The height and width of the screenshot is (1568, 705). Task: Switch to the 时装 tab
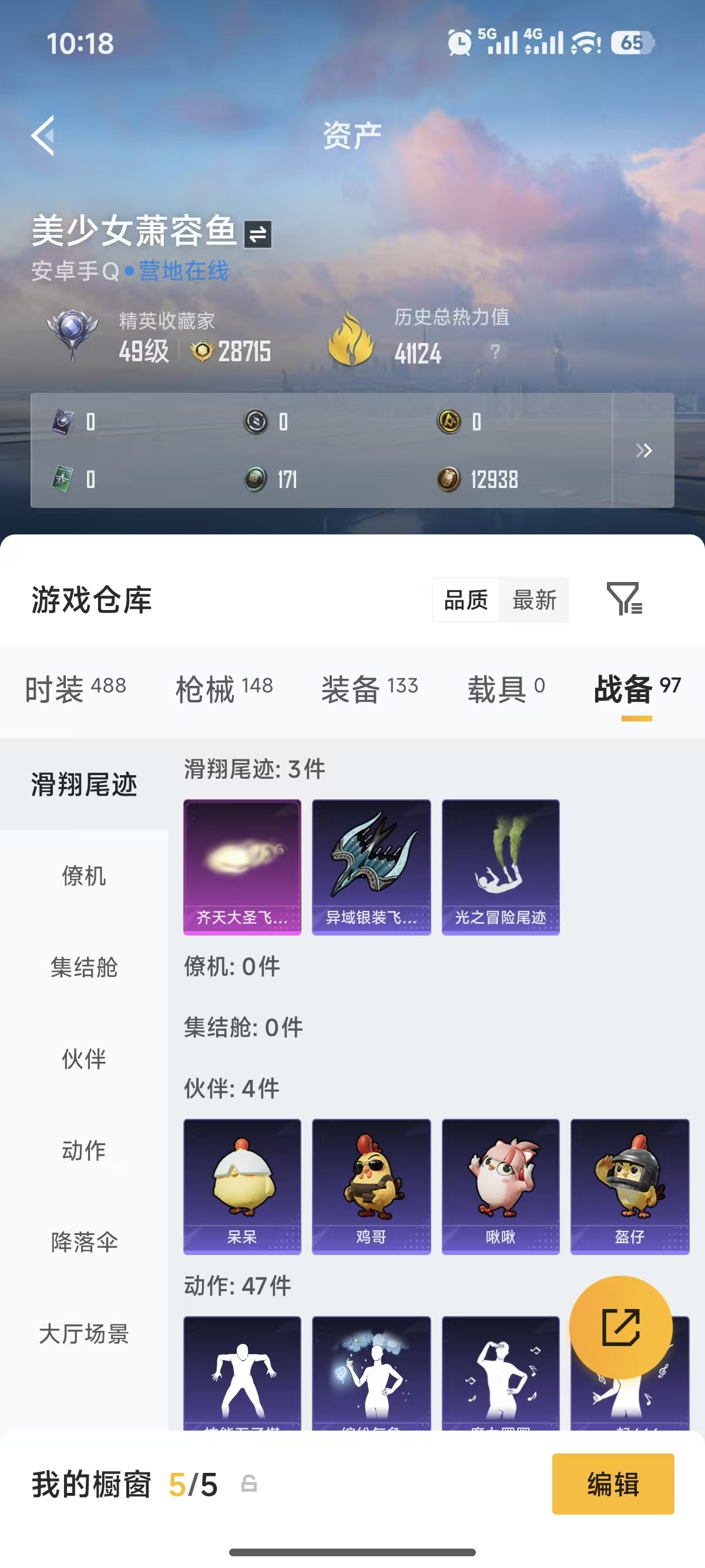point(75,688)
